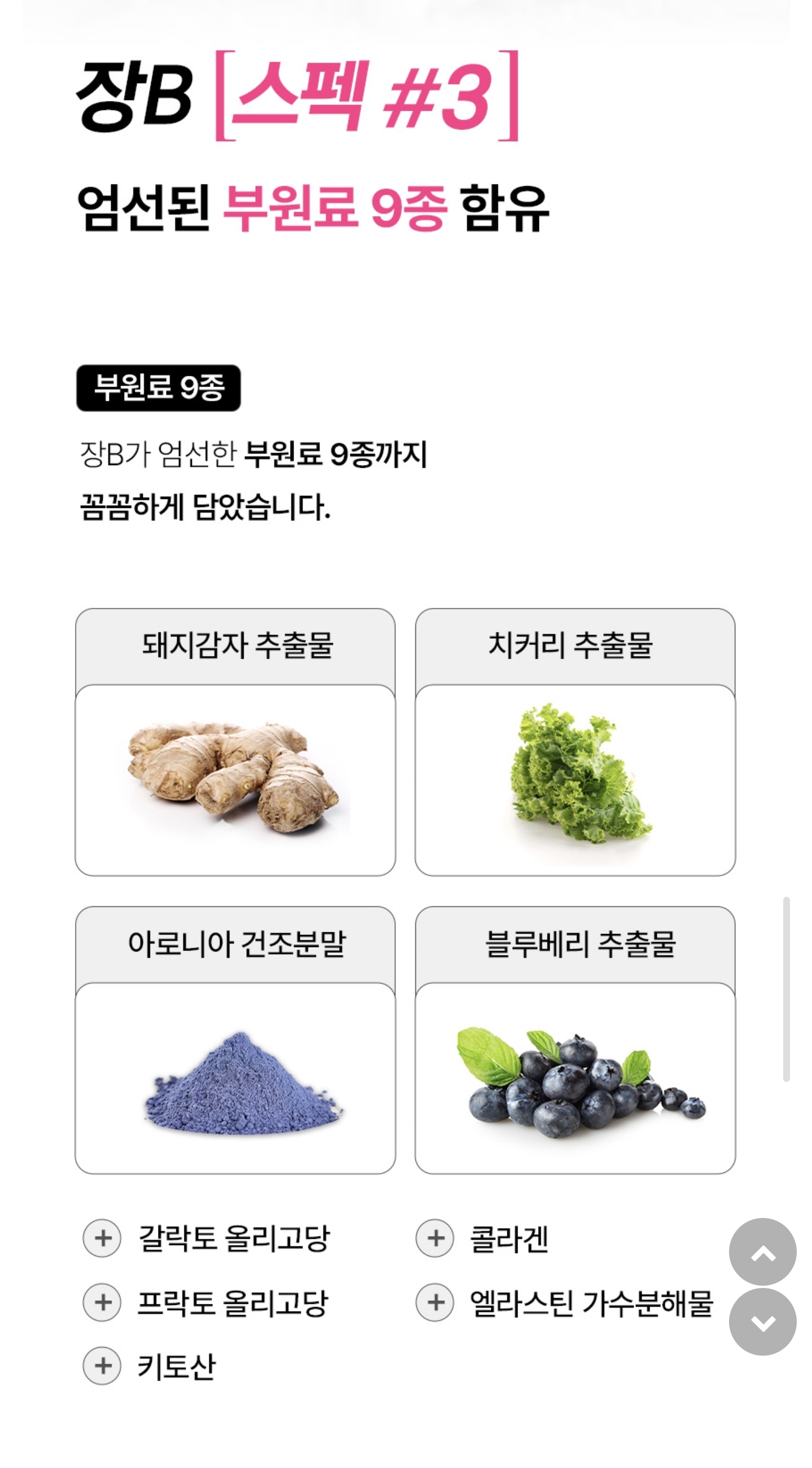Jump to the bottom with the down arrow
This screenshot has height=1468, width=812.
coord(762,1322)
